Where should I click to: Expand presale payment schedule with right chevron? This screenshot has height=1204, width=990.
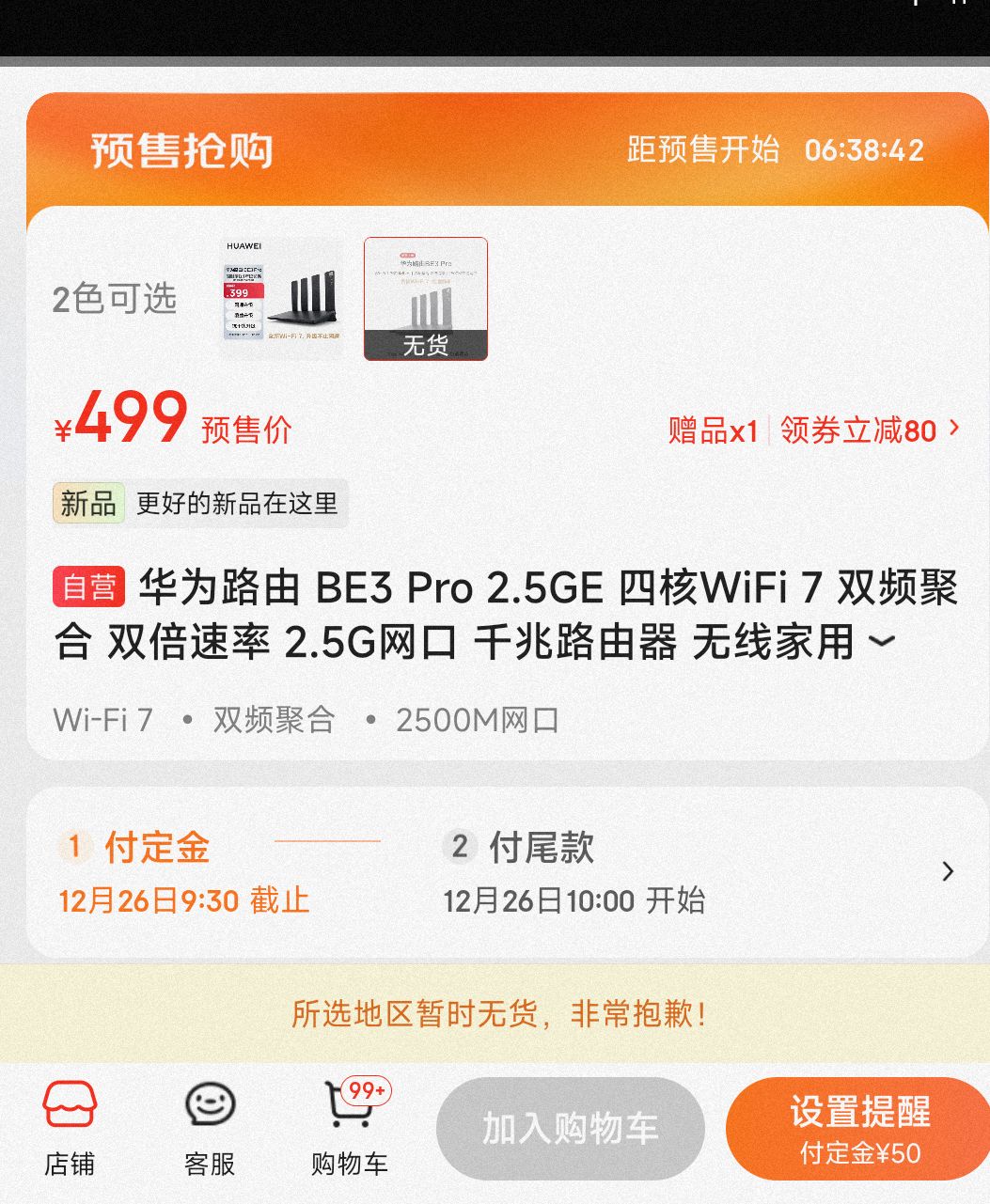947,872
